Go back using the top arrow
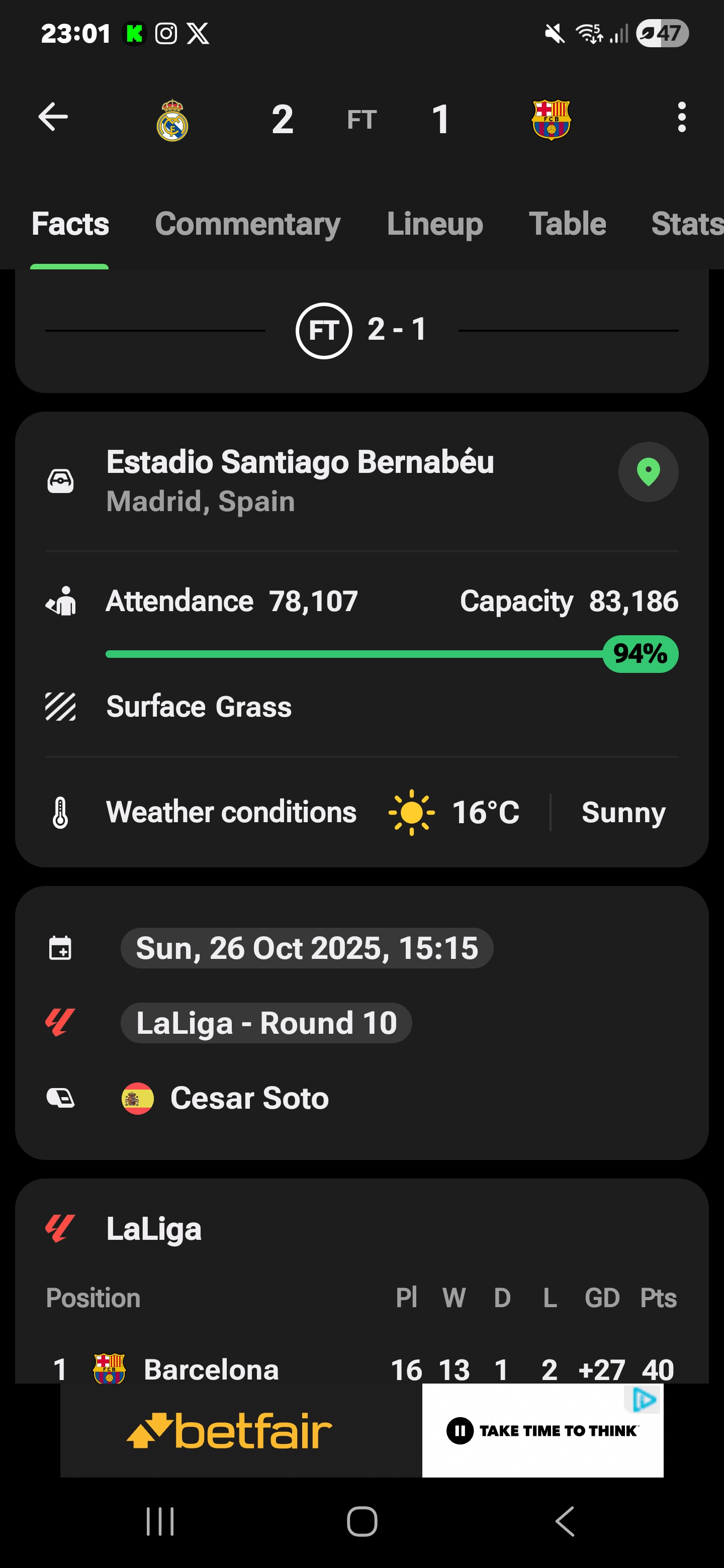This screenshot has width=724, height=1568. coord(53,117)
